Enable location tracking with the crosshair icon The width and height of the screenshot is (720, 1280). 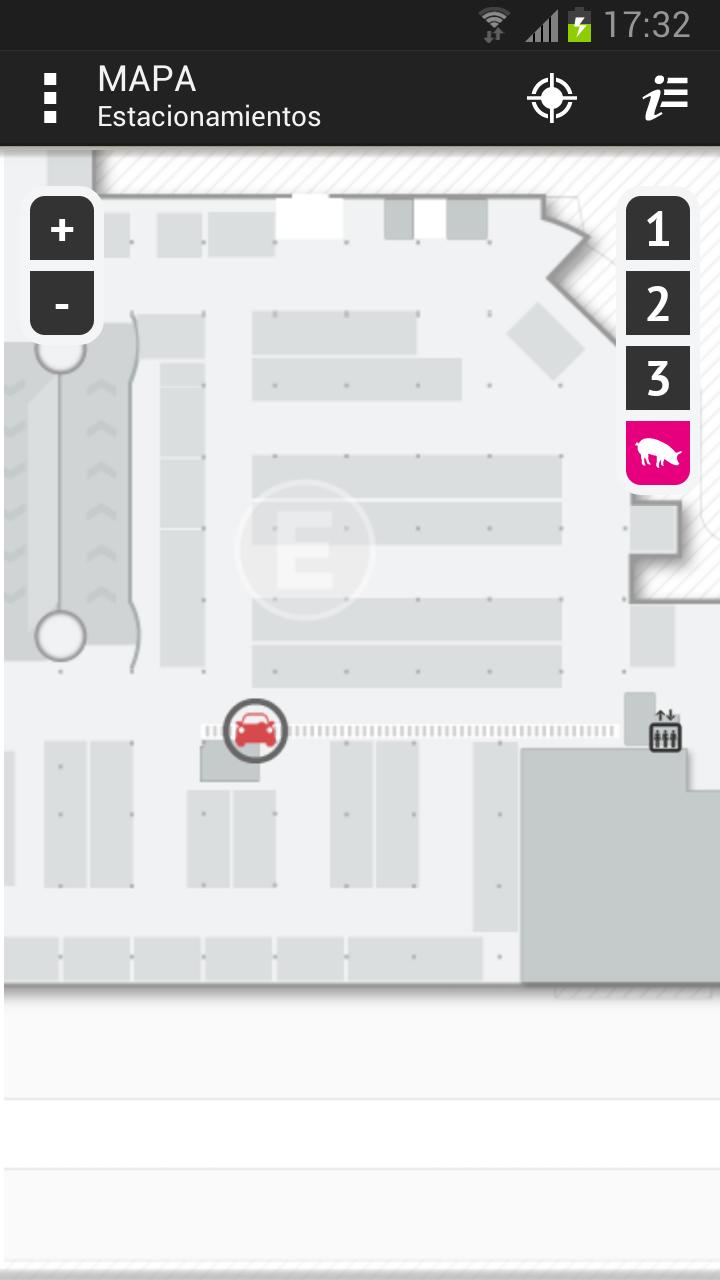point(552,98)
